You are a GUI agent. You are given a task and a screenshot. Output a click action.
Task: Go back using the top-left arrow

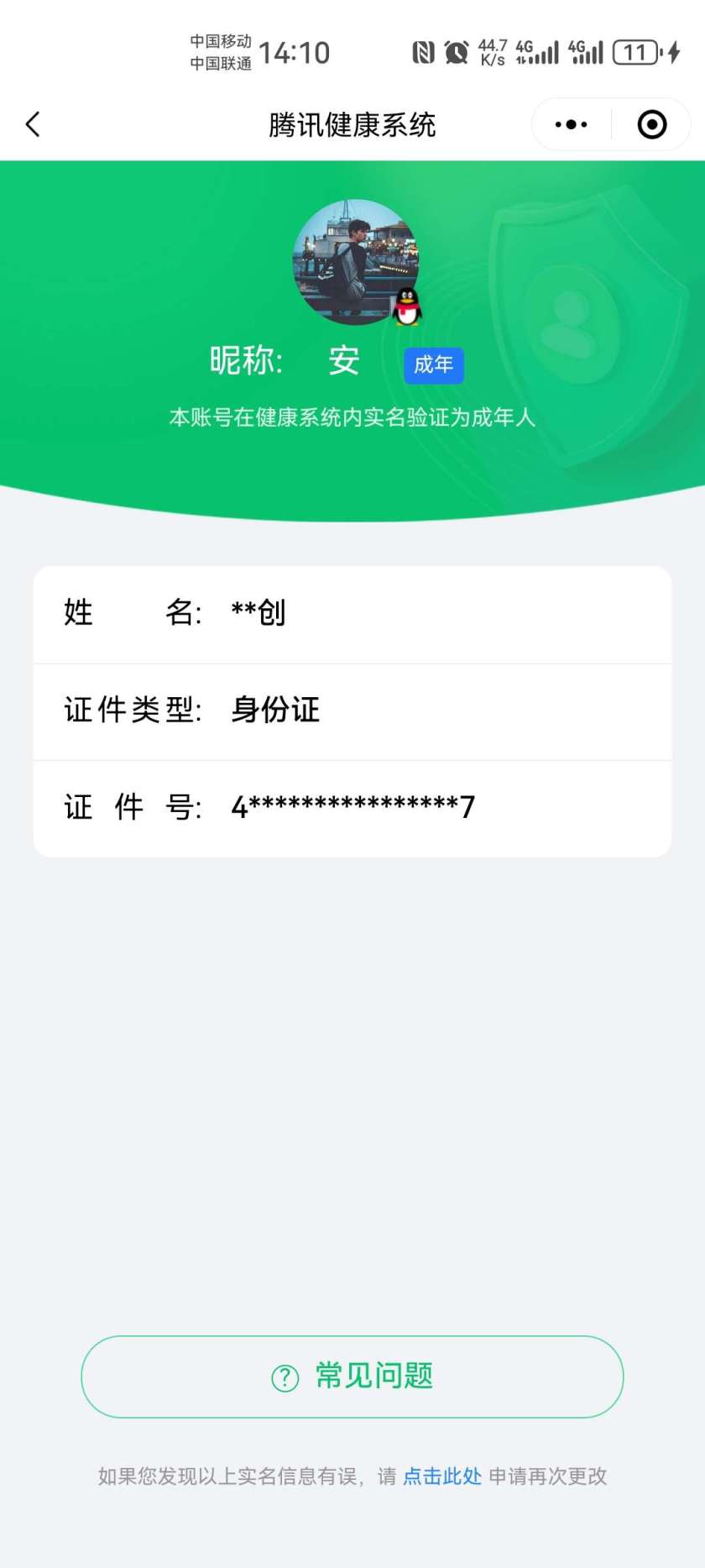(x=33, y=124)
